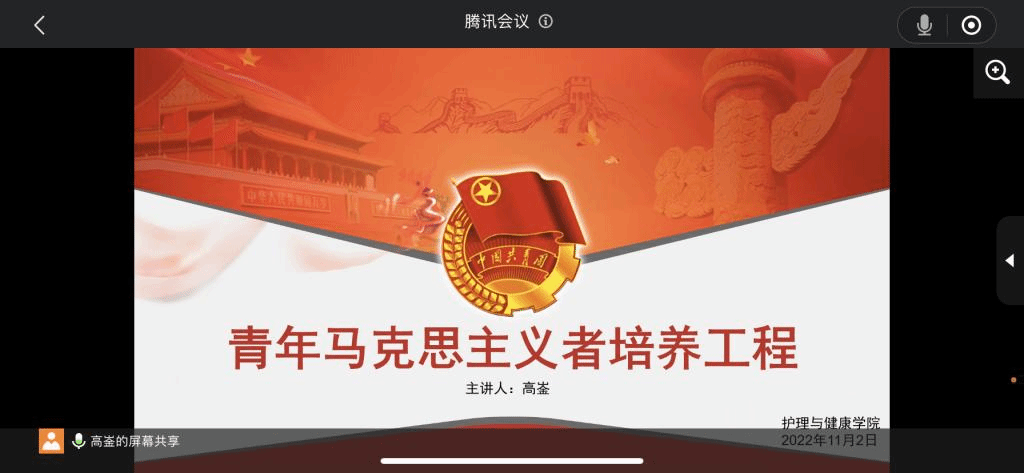Viewport: 1024px width, 473px height.
Task: Tap the avatar icon beside 高釜的屏幕共享
Action: coord(51,441)
